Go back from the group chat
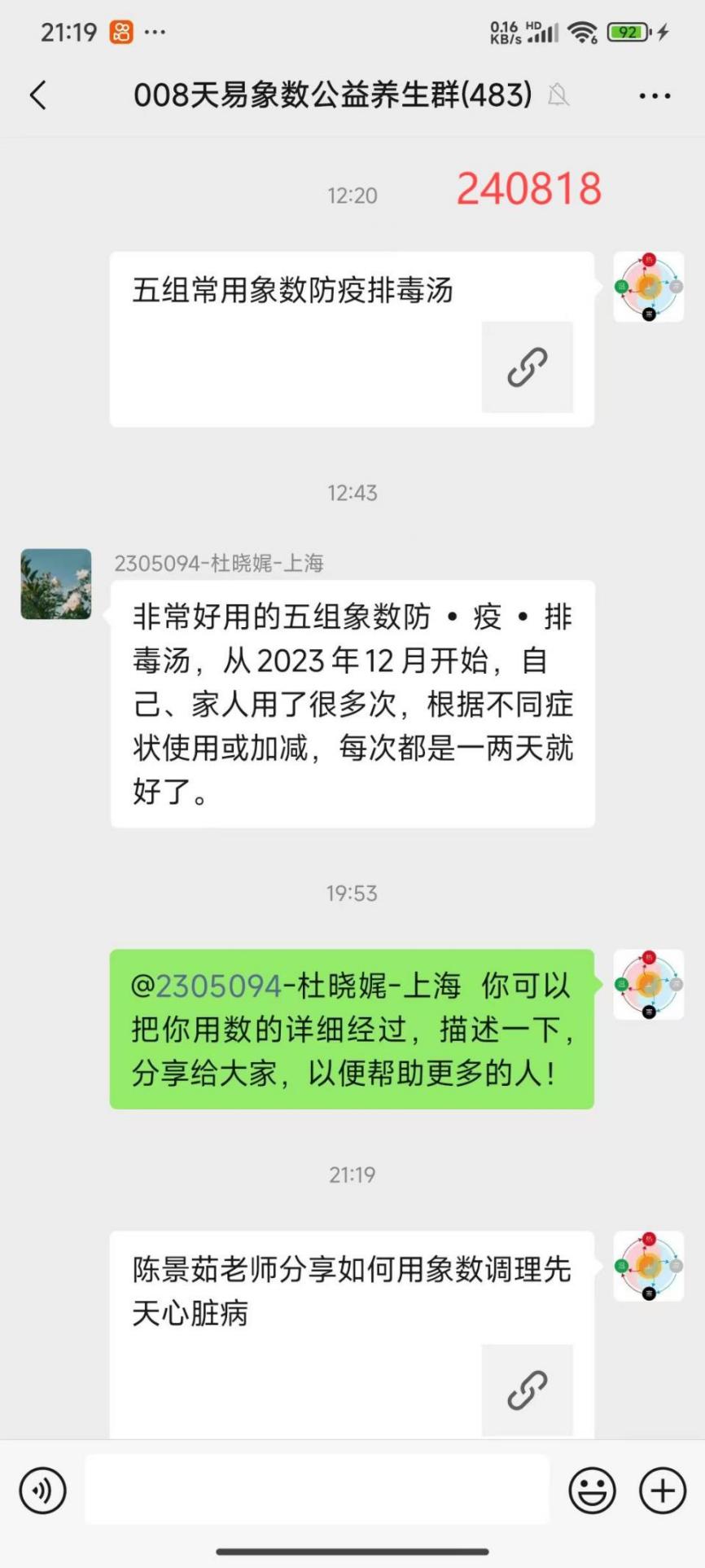Screen dimensions: 705x1568 pos(38,95)
